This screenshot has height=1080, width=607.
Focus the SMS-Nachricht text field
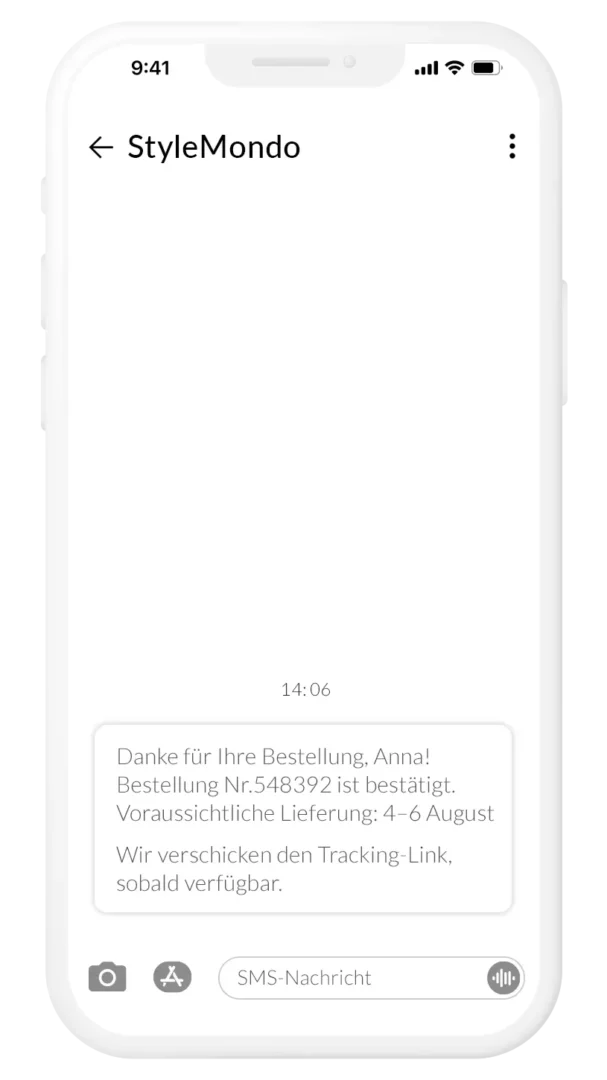[350, 978]
